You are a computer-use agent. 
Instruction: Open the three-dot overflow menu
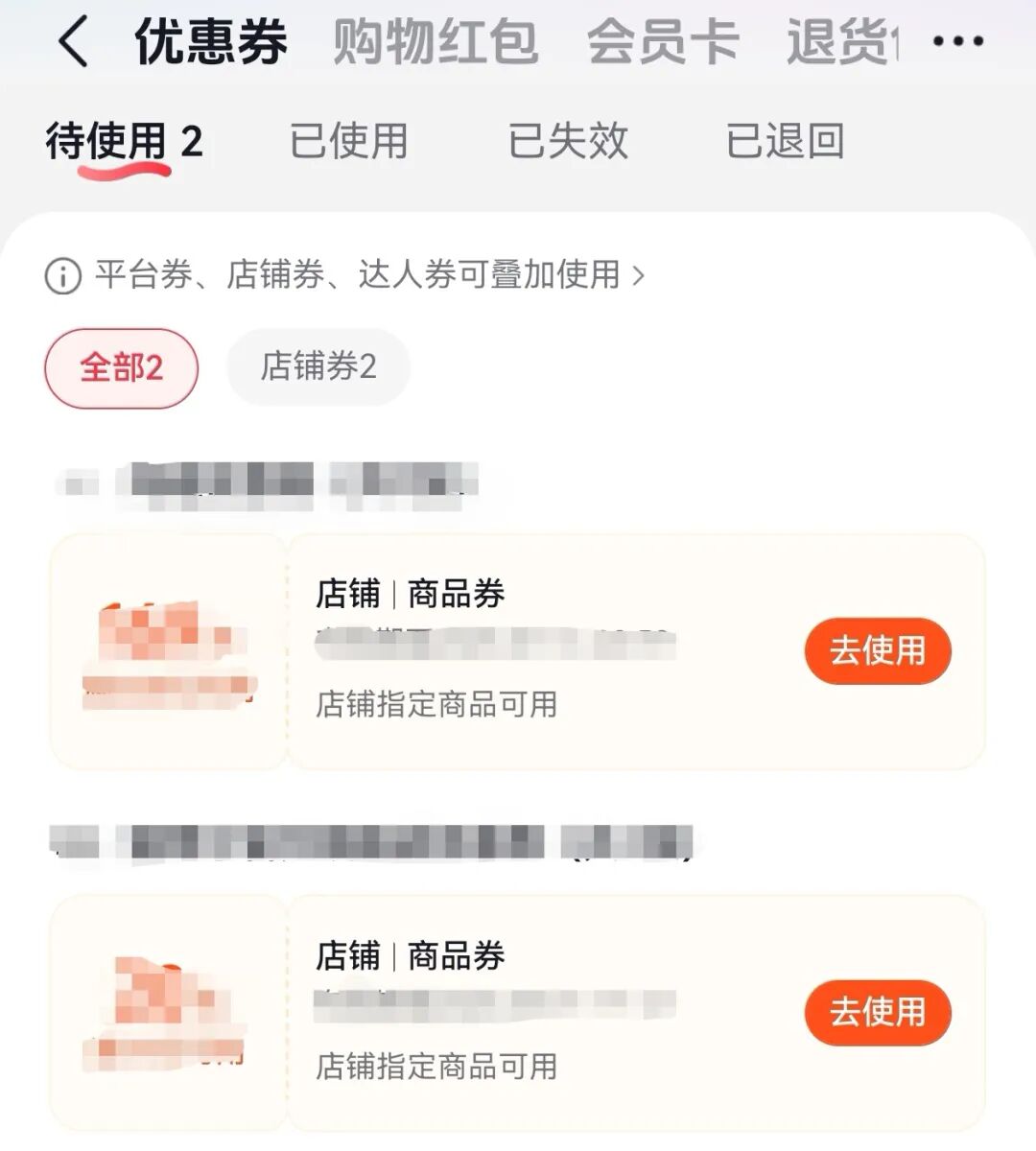pyautogui.click(x=957, y=42)
